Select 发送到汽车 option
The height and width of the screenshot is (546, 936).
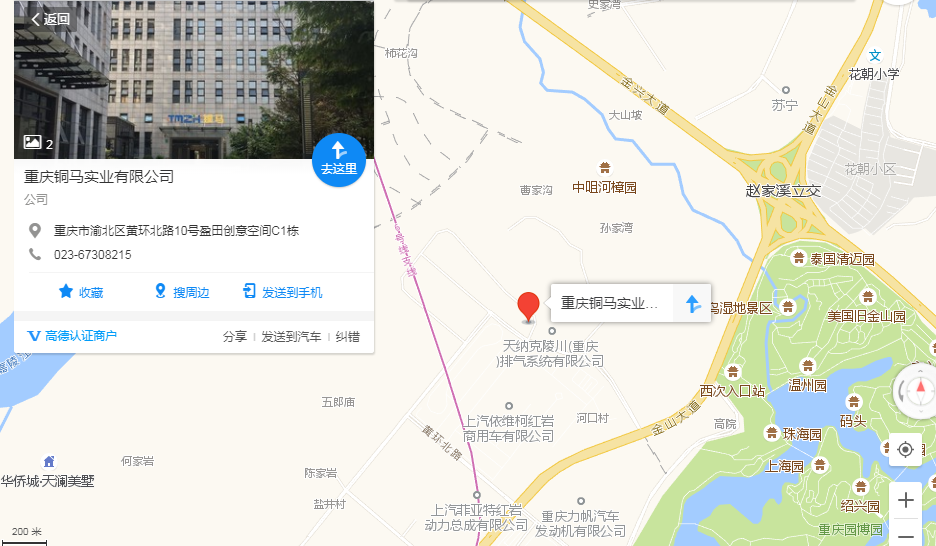coord(291,337)
